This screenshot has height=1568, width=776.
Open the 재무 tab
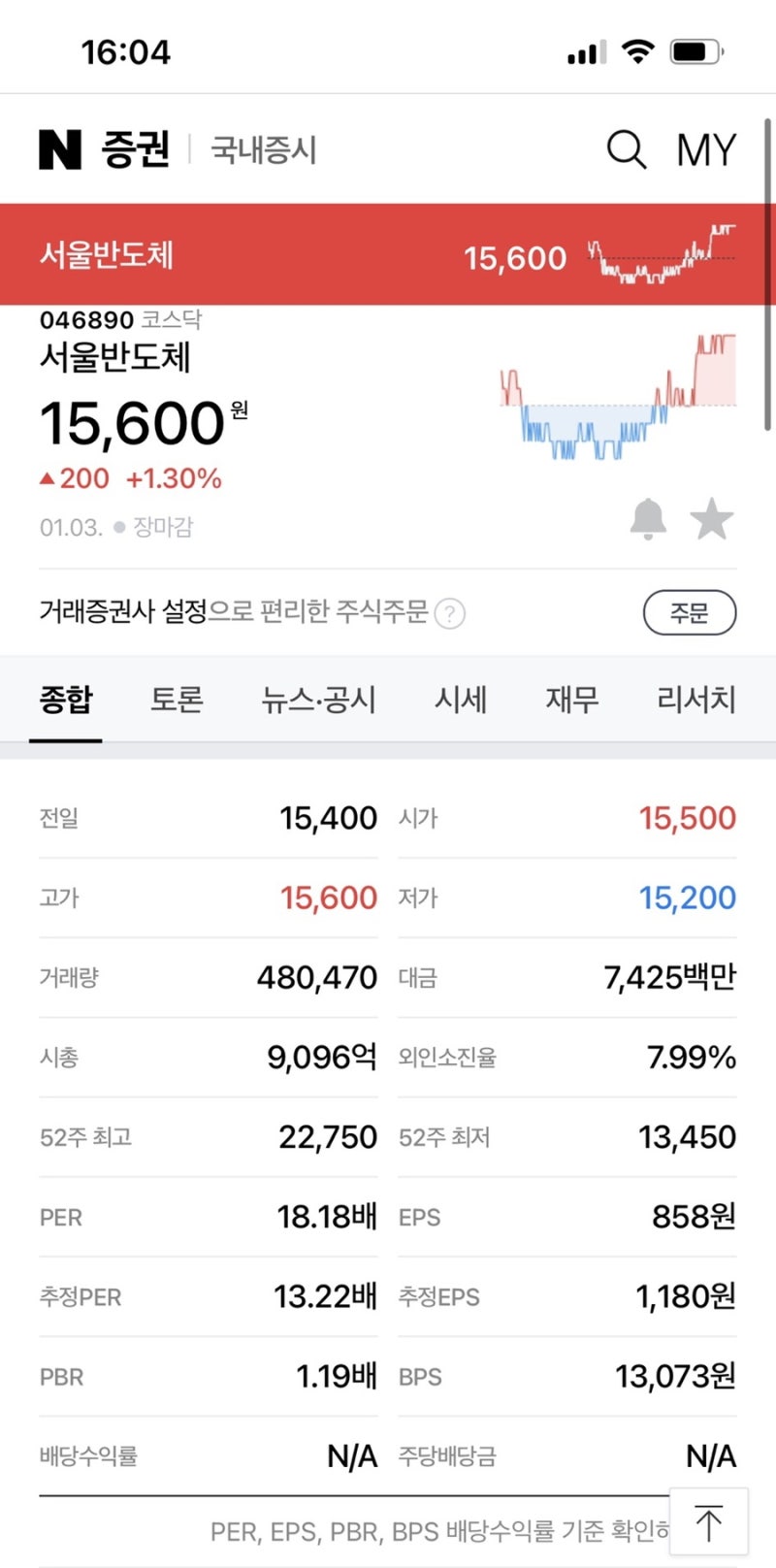click(x=571, y=701)
